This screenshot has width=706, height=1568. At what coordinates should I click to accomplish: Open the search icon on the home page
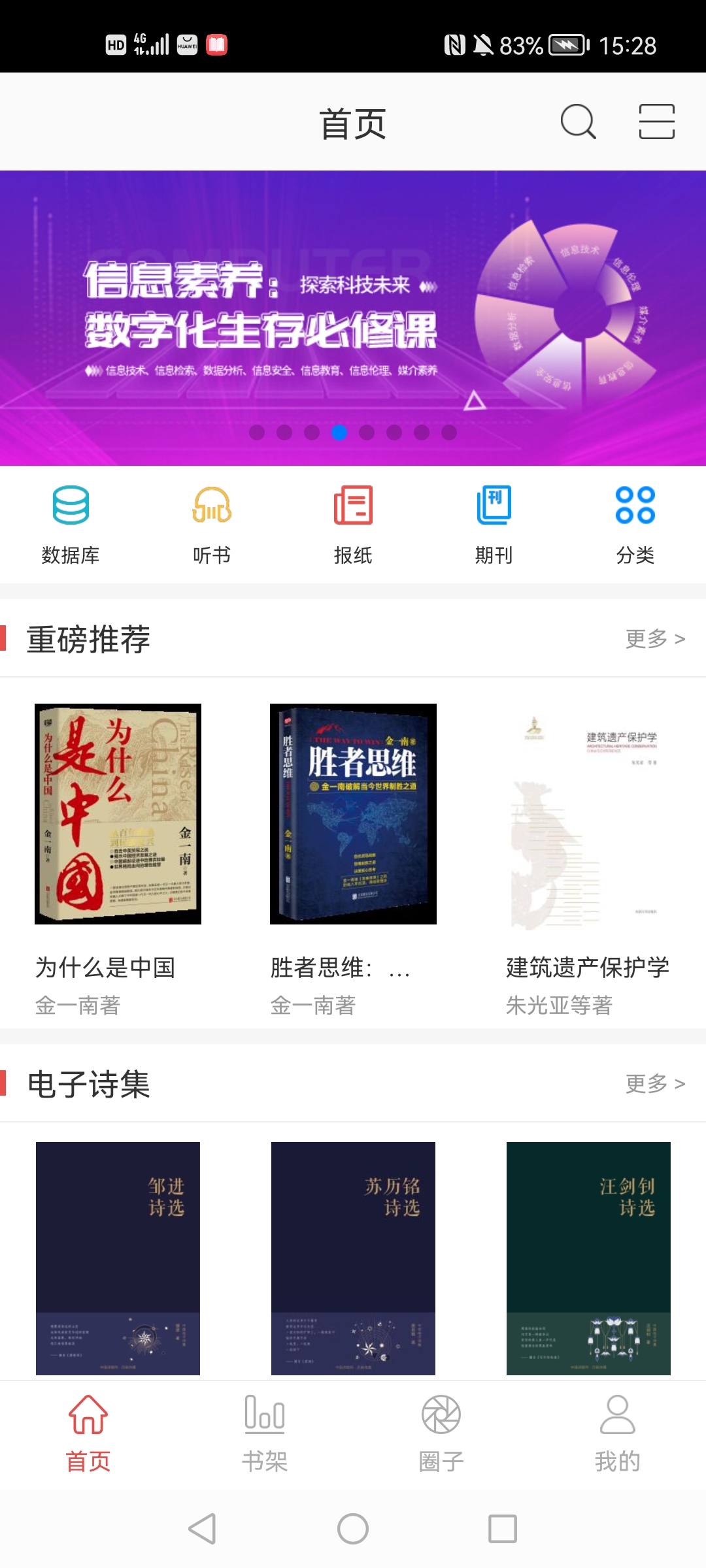click(x=578, y=123)
